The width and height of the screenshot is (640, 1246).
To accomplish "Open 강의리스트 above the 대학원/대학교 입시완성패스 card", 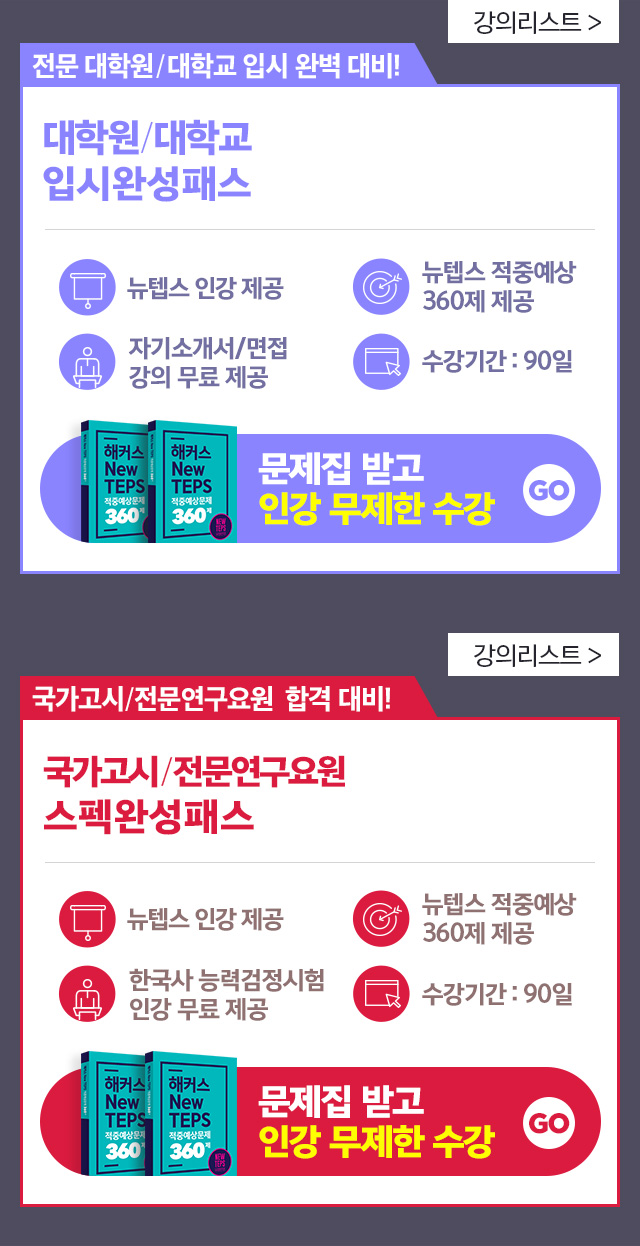I will (533, 22).
